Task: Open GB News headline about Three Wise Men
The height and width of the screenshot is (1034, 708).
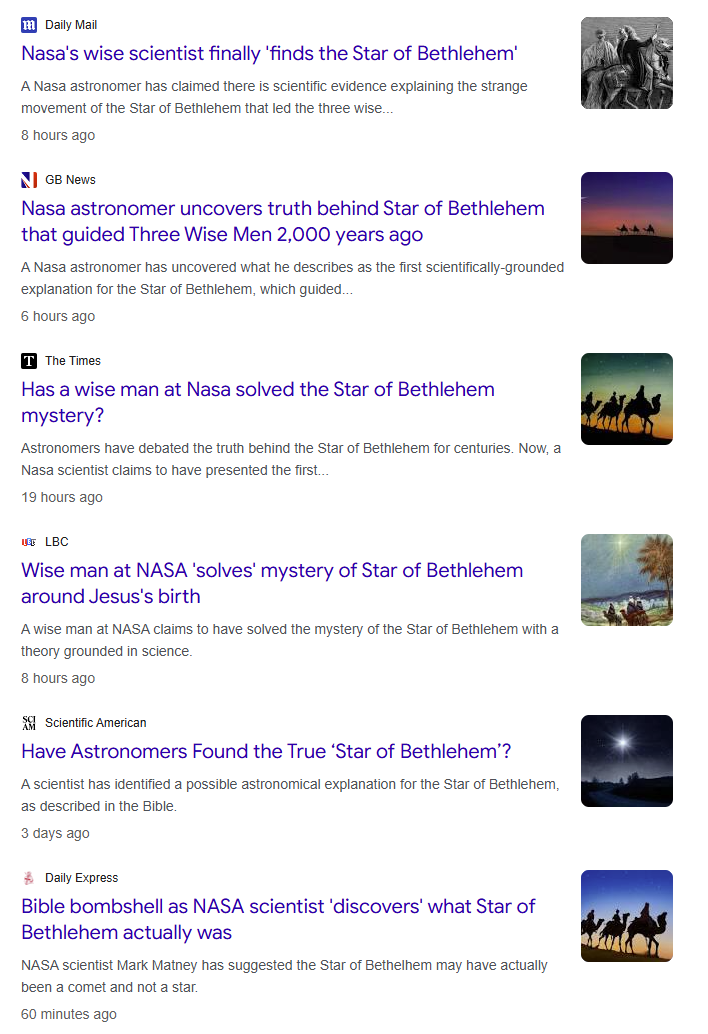Action: [x=283, y=221]
